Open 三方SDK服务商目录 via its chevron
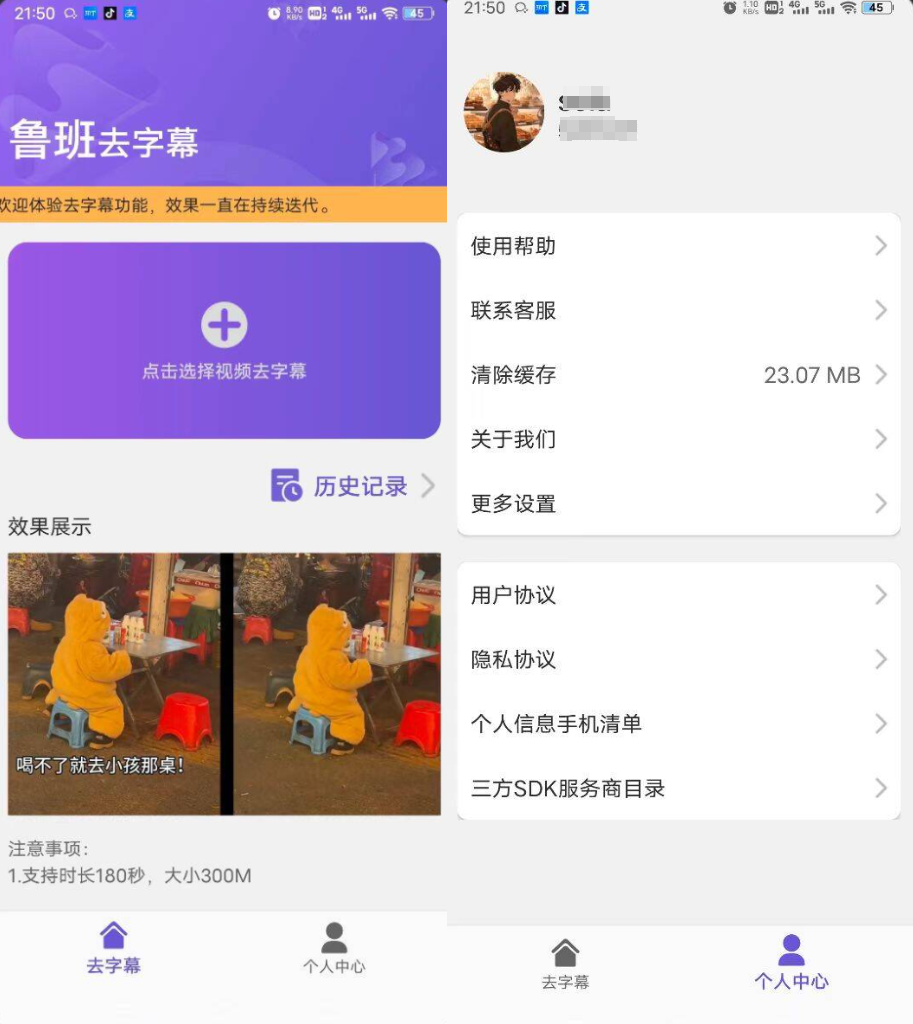 880,788
